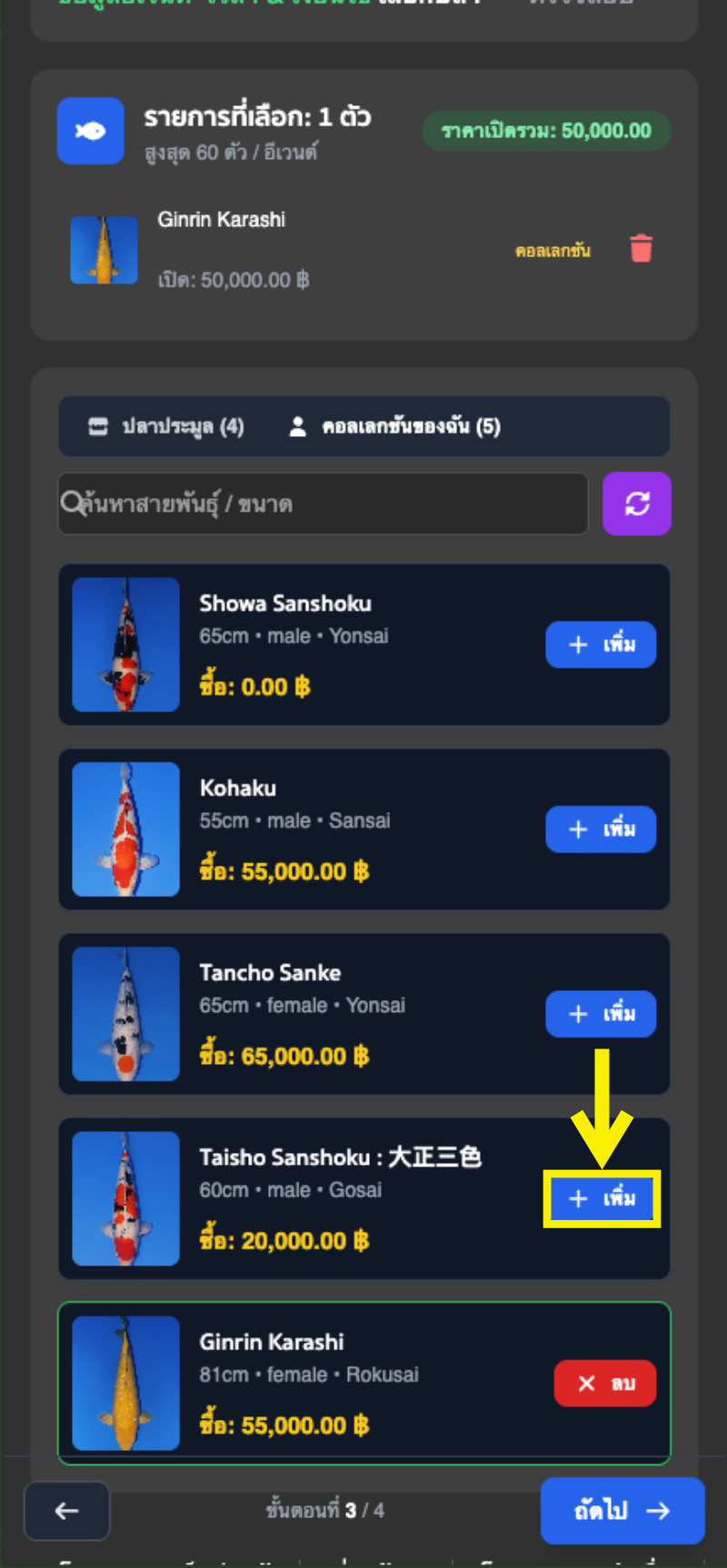The height and width of the screenshot is (1568, 727).
Task: Delete Ginrin Karashi from selected list
Action: tap(642, 248)
